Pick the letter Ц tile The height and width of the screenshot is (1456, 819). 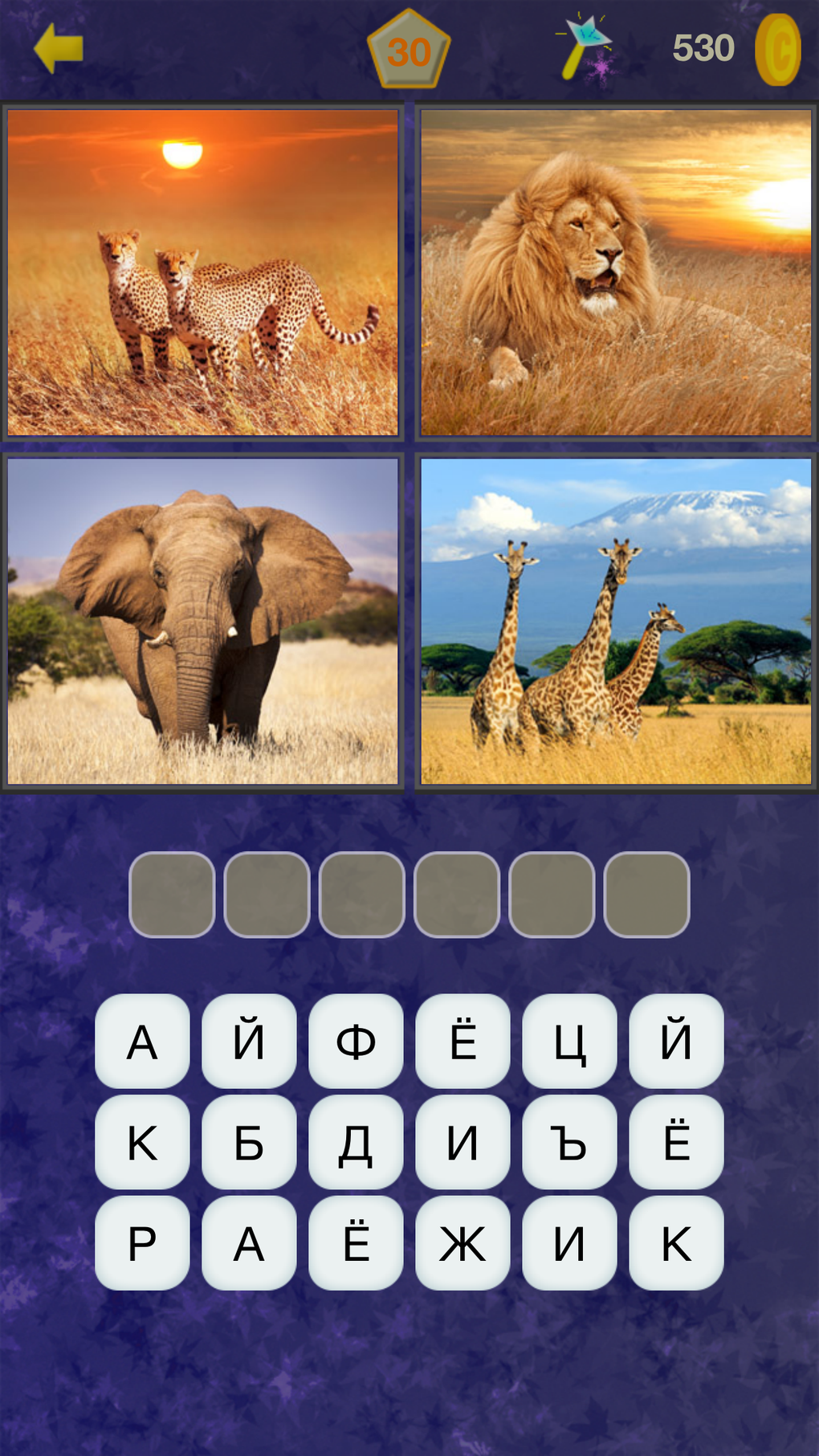[569, 1042]
